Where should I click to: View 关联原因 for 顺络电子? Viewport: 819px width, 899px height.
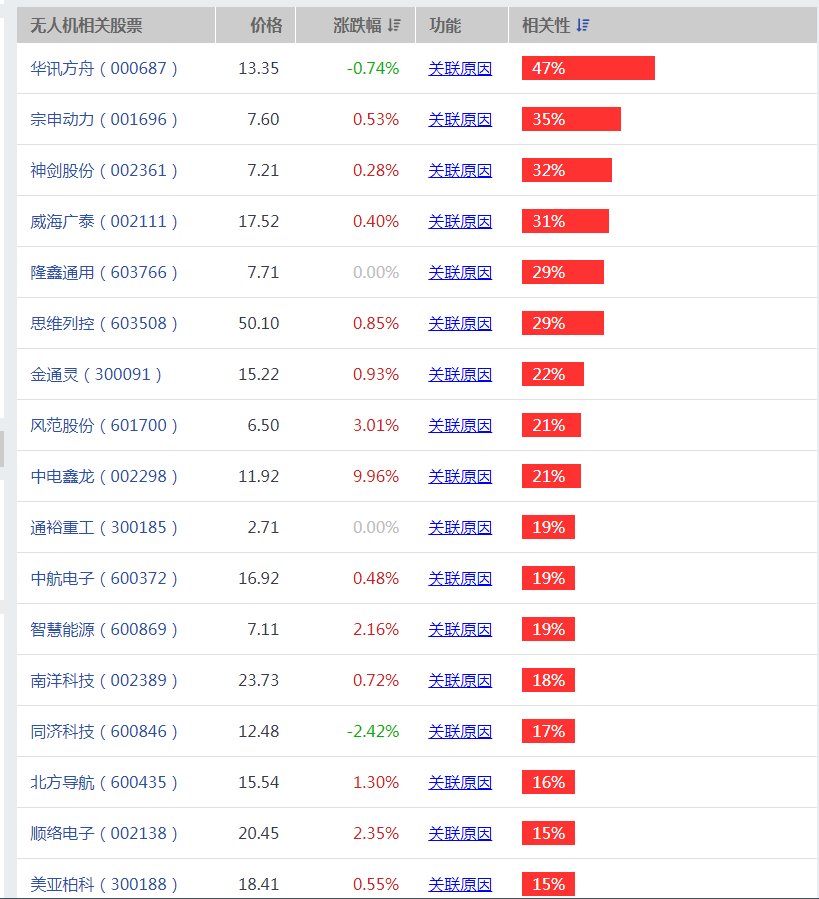pyautogui.click(x=461, y=833)
